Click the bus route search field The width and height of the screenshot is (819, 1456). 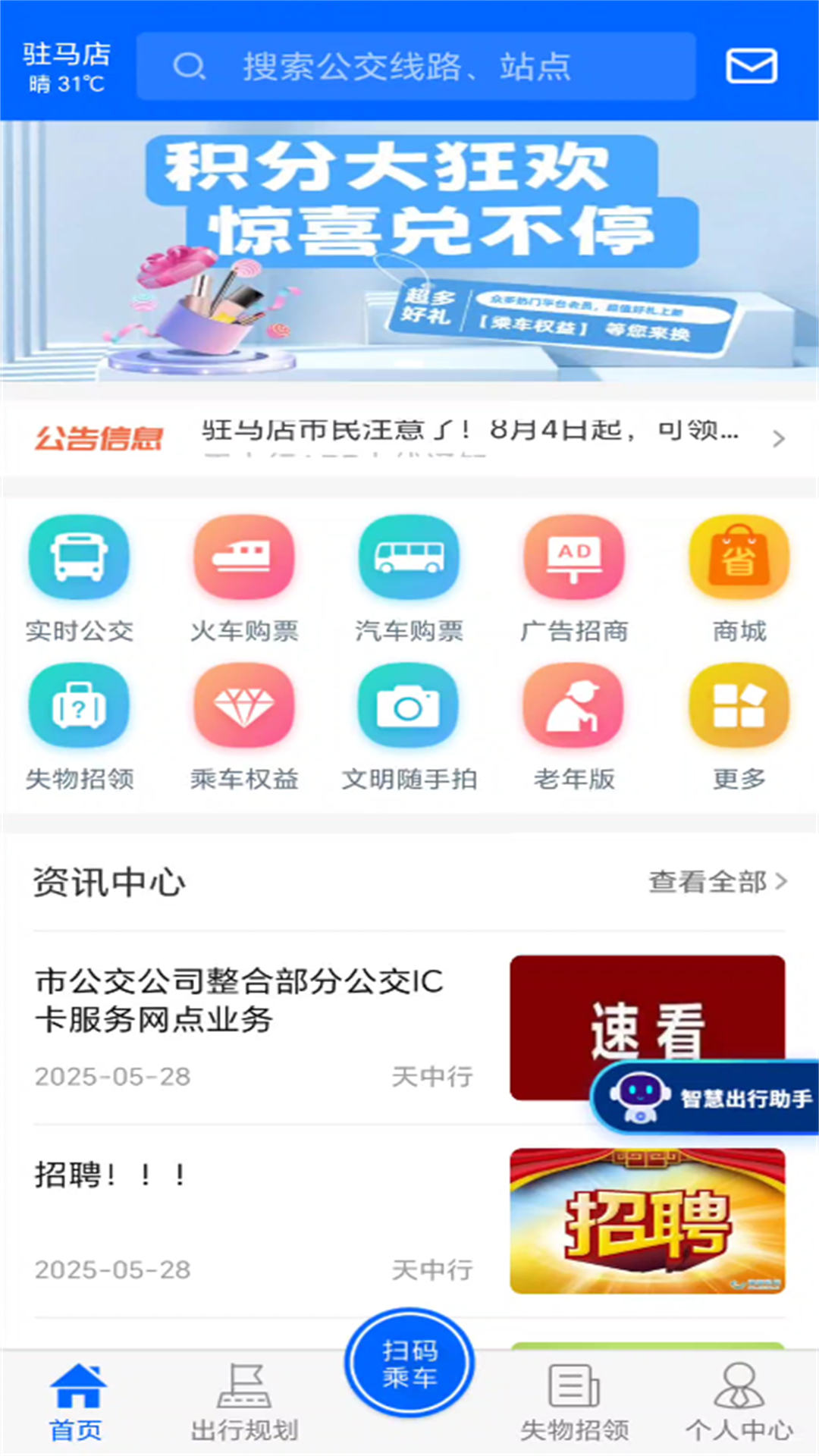pos(416,67)
